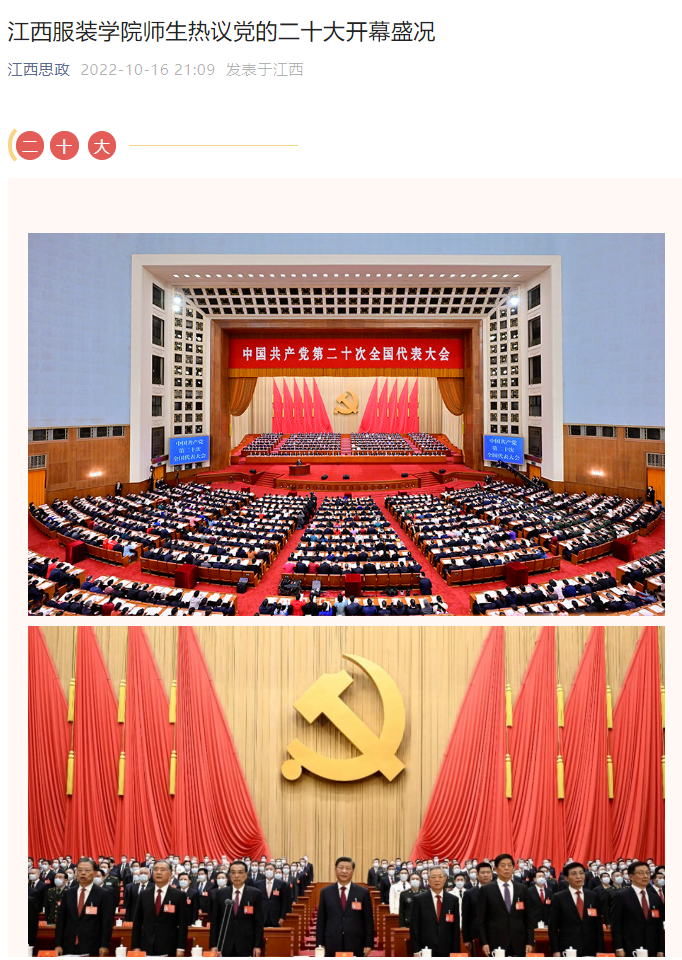Open the 江西思政 account page

pyautogui.click(x=39, y=70)
